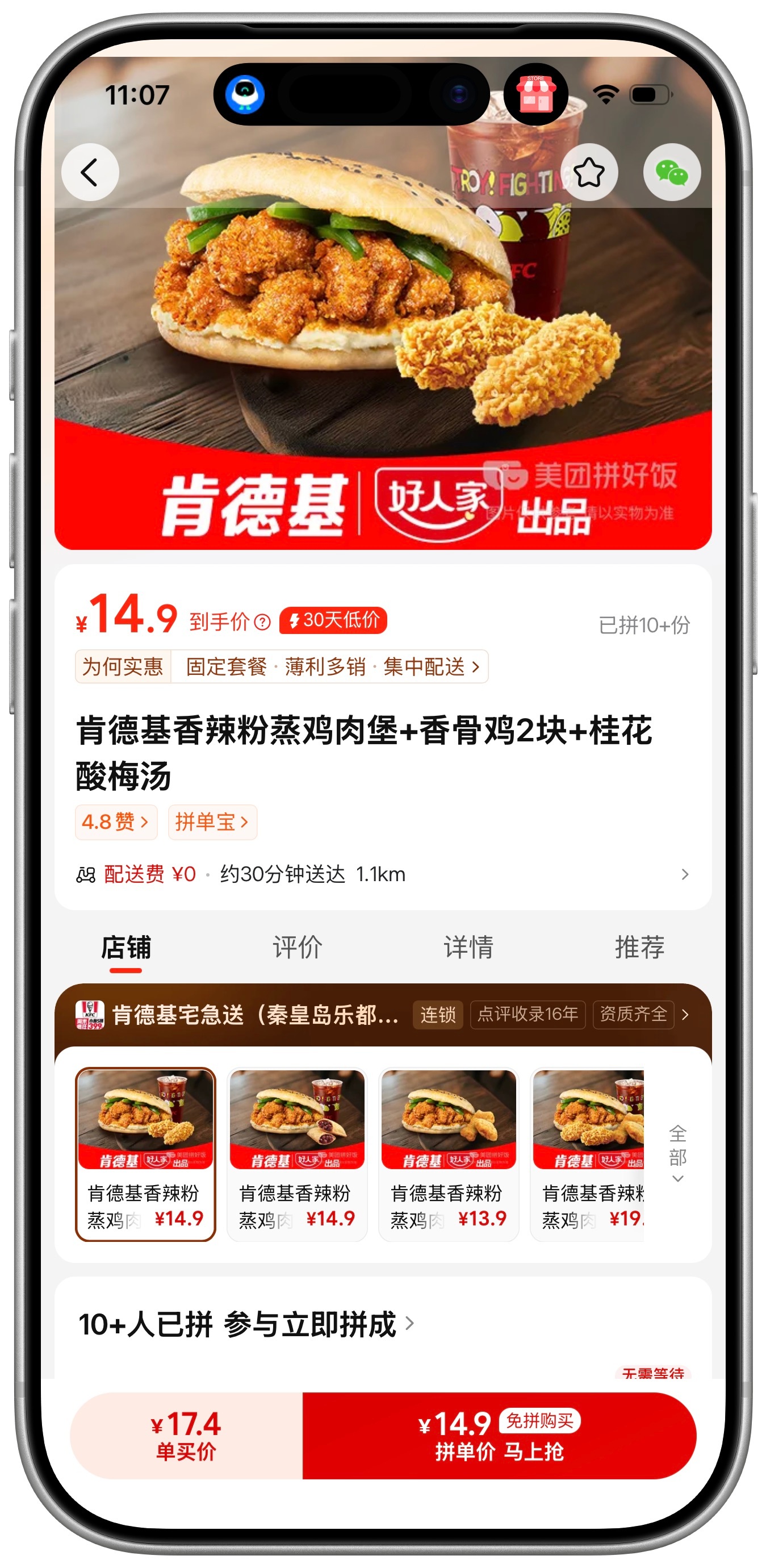Select the 推荐 tab

[x=639, y=947]
